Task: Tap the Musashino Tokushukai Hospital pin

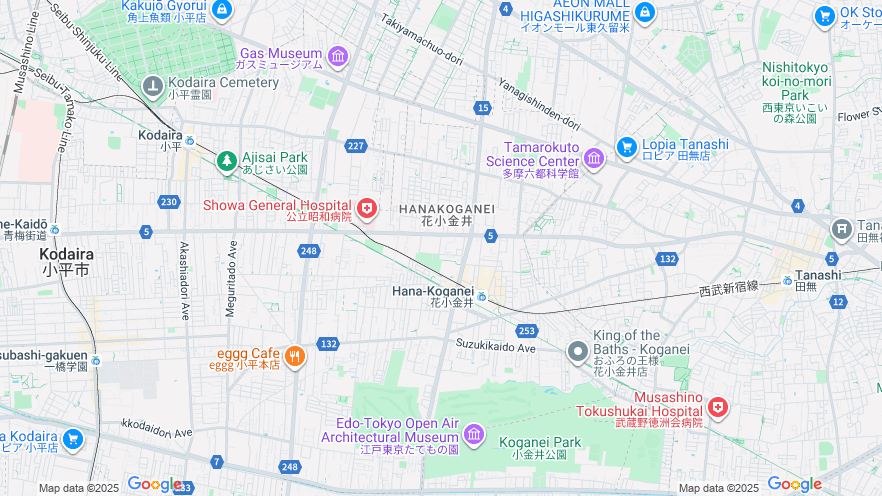Action: click(x=717, y=407)
